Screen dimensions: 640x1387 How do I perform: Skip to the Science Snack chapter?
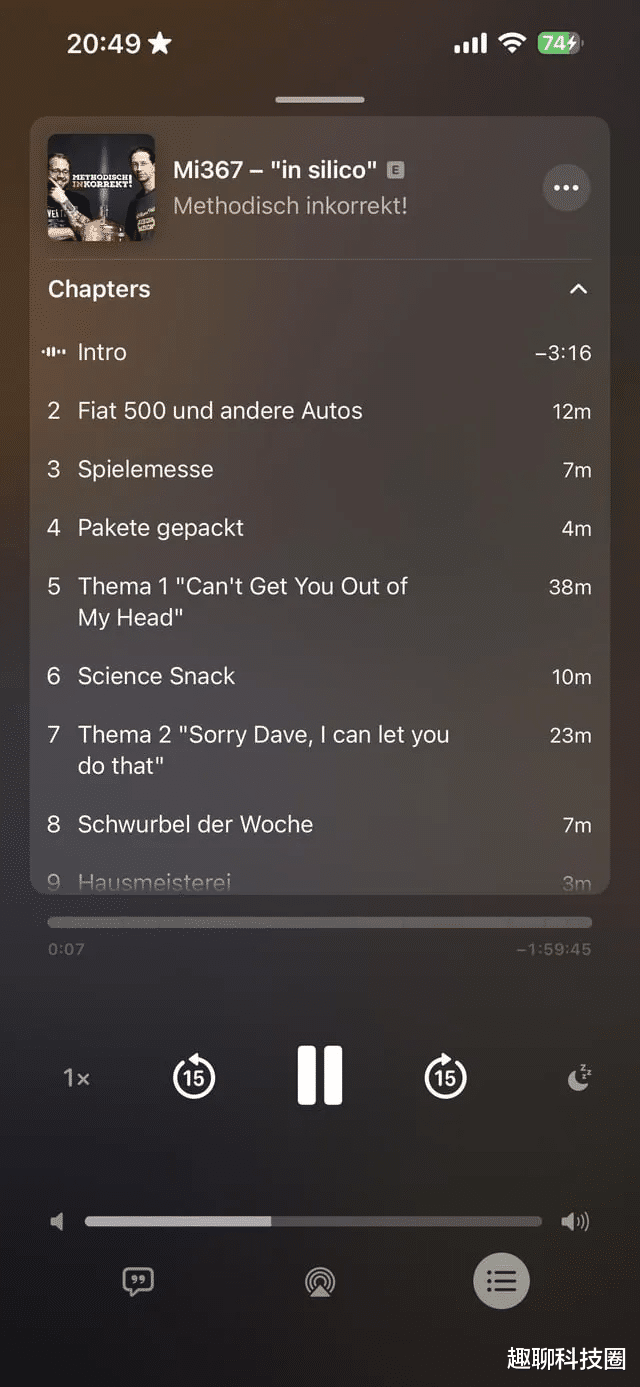[157, 676]
